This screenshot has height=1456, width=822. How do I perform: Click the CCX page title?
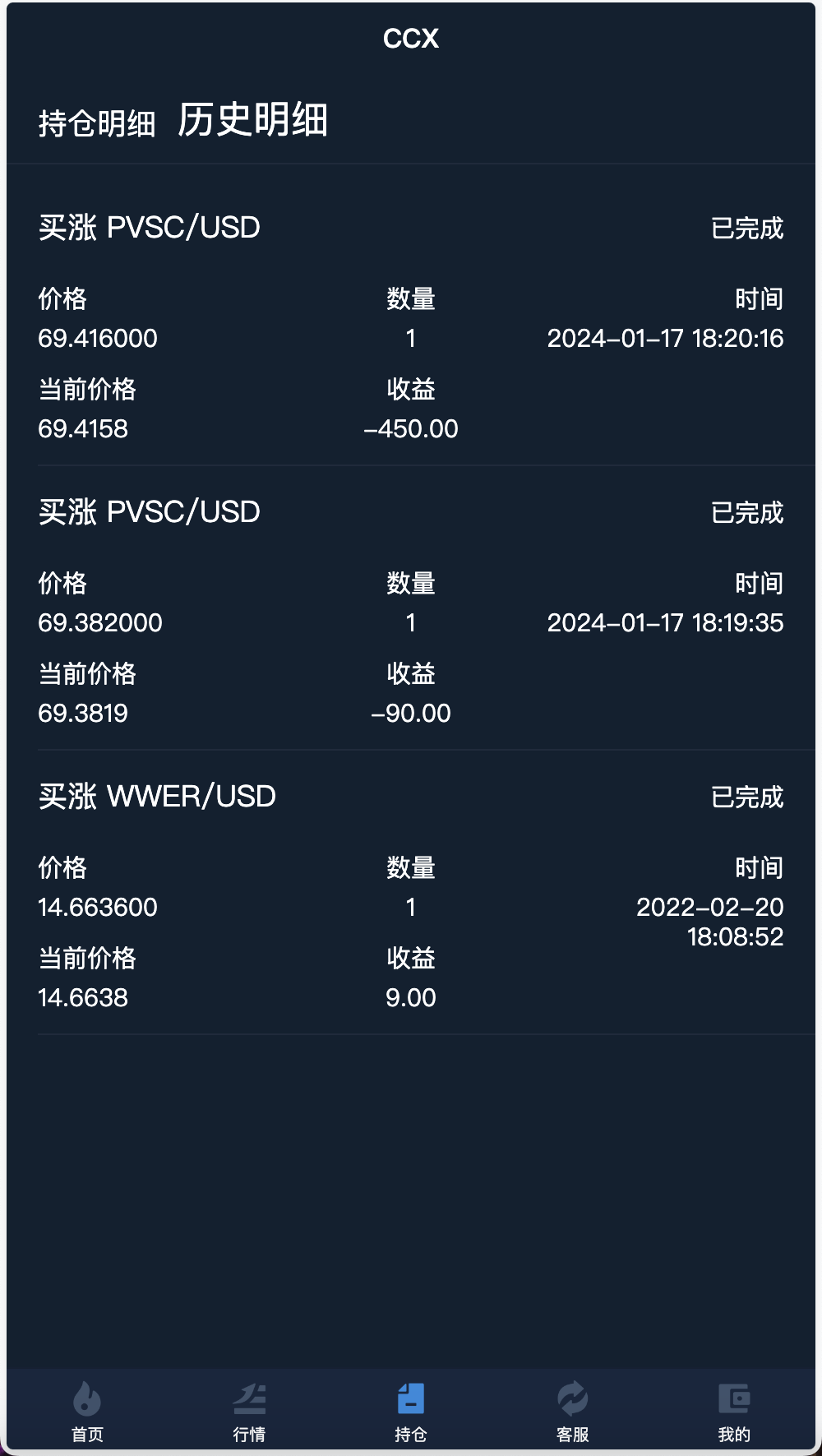click(x=411, y=38)
